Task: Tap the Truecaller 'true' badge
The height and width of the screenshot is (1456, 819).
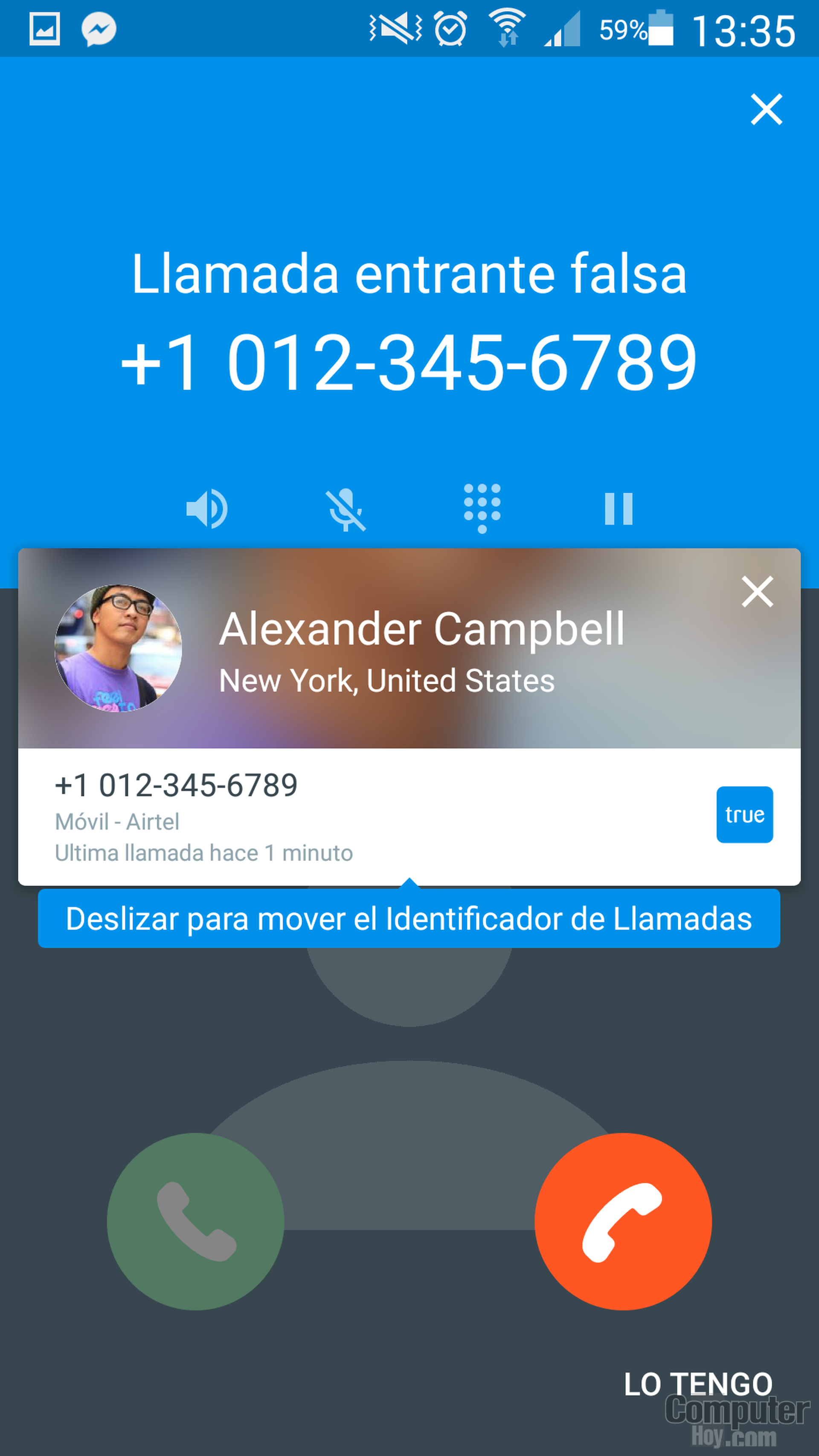Action: pos(744,814)
